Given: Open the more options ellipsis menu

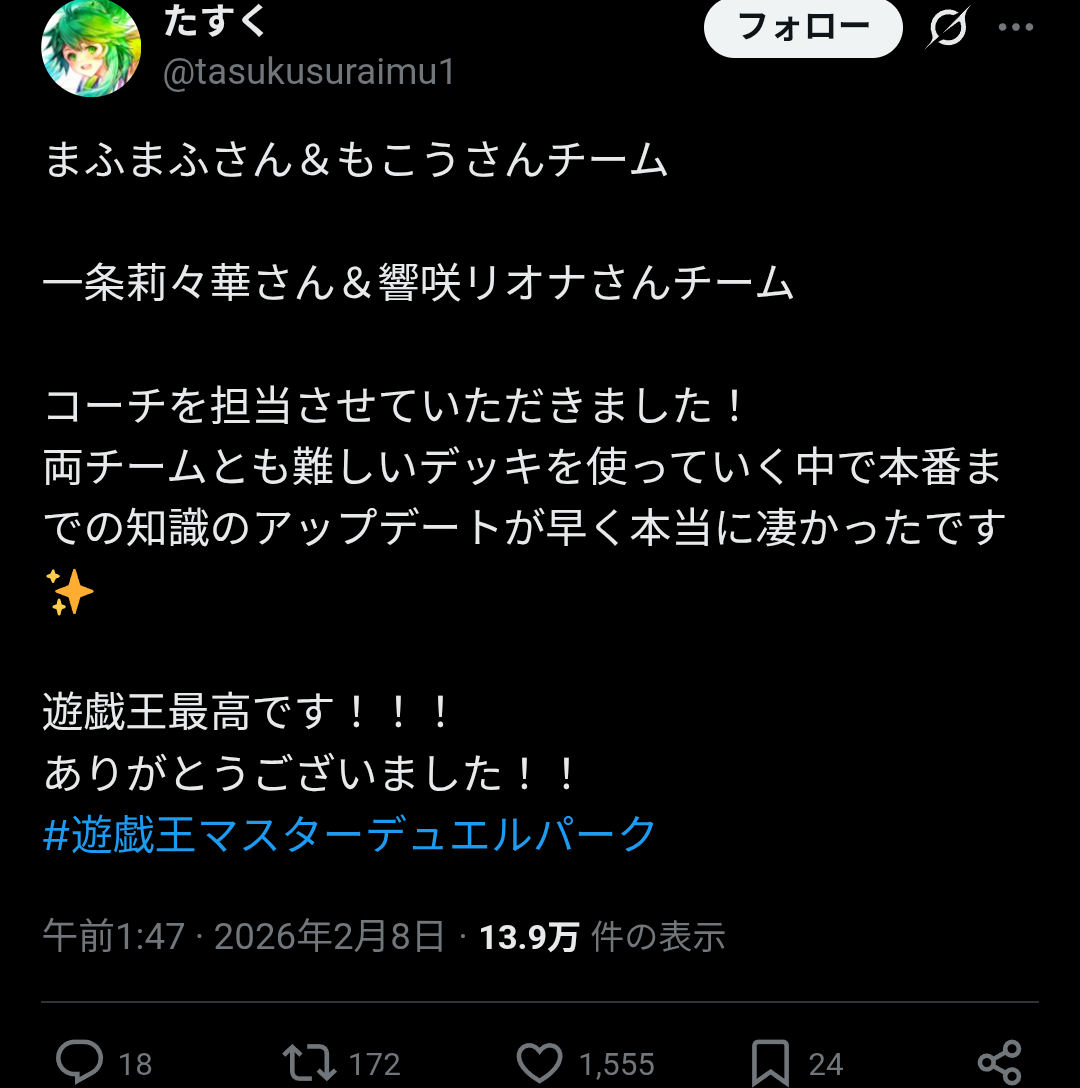Looking at the screenshot, I should [1017, 27].
